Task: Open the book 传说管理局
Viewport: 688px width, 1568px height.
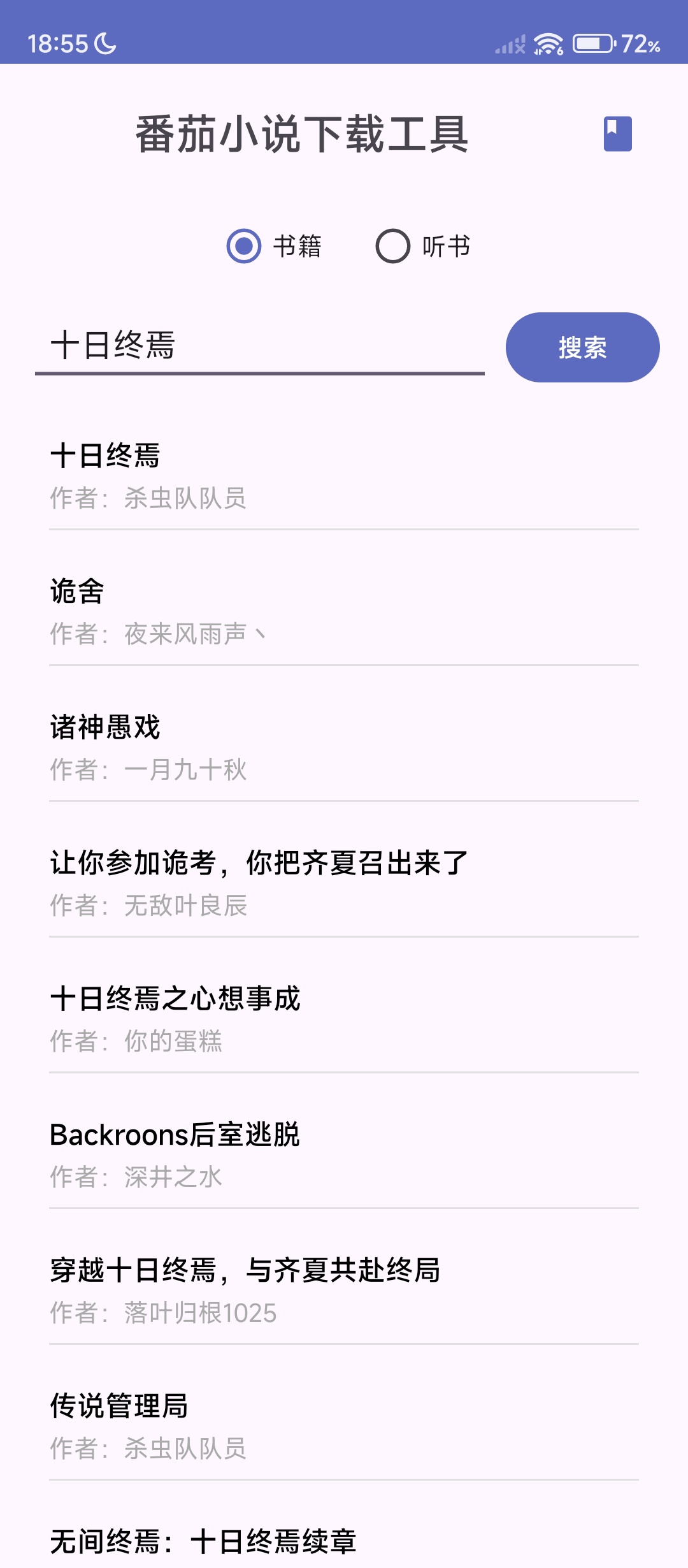Action: pos(344,1426)
